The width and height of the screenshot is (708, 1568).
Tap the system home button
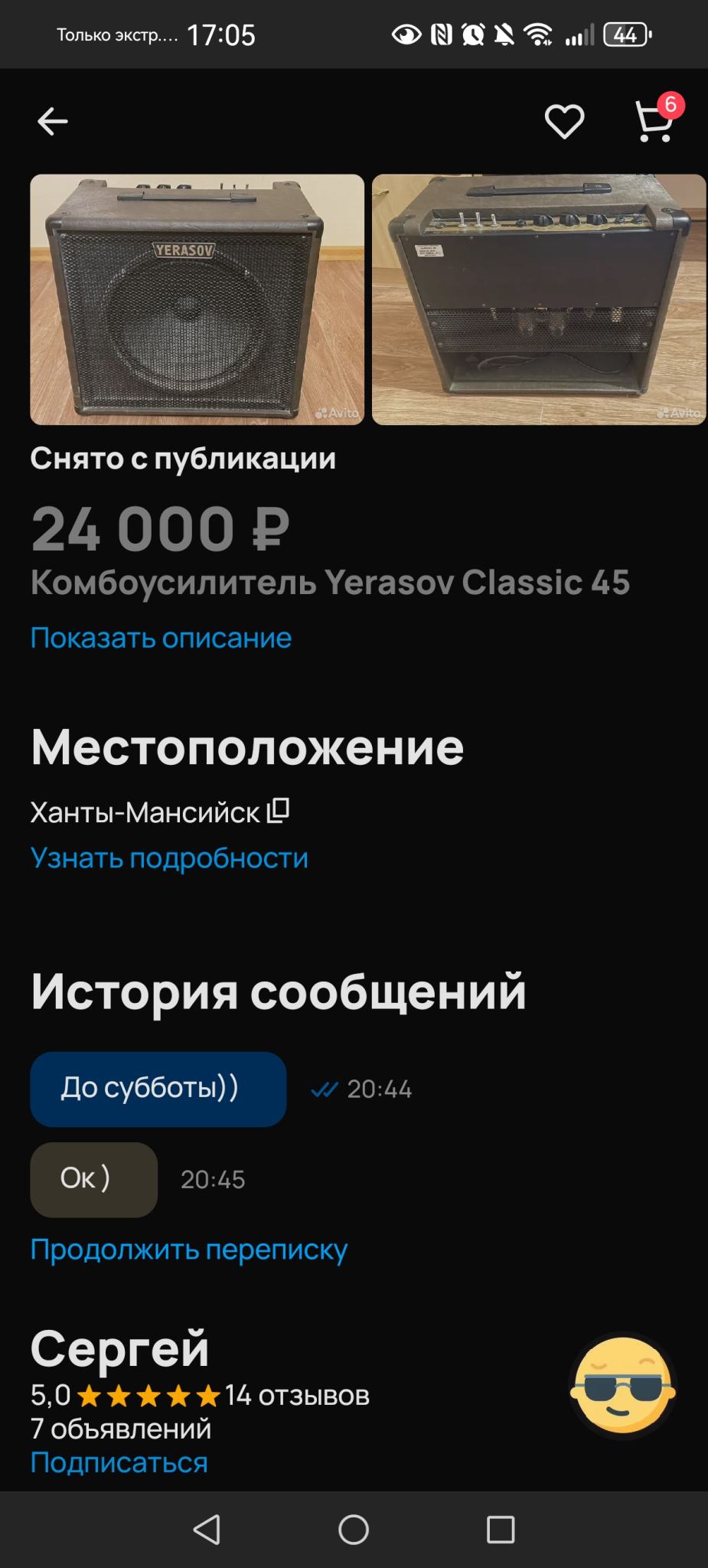point(354,1530)
